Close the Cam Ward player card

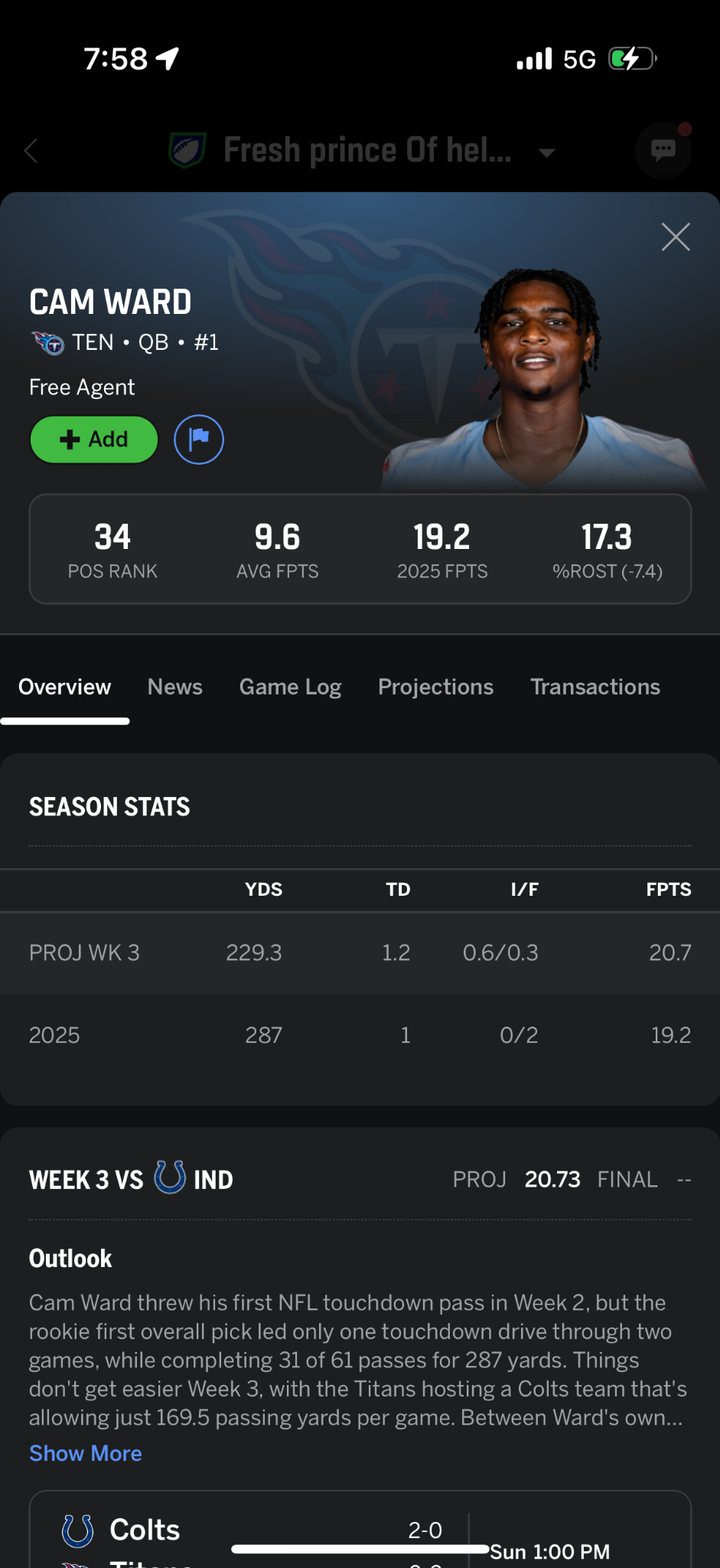(675, 237)
